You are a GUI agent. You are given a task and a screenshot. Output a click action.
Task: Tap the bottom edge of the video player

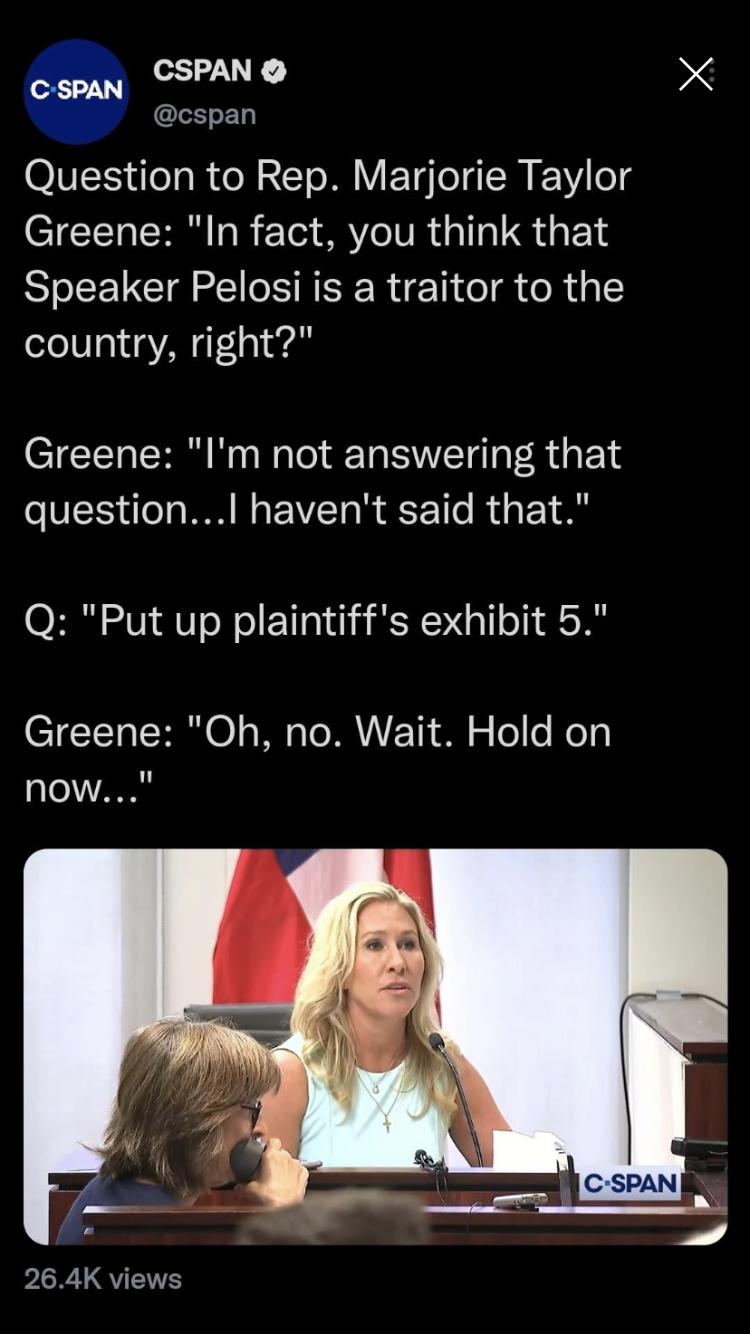375,1230
